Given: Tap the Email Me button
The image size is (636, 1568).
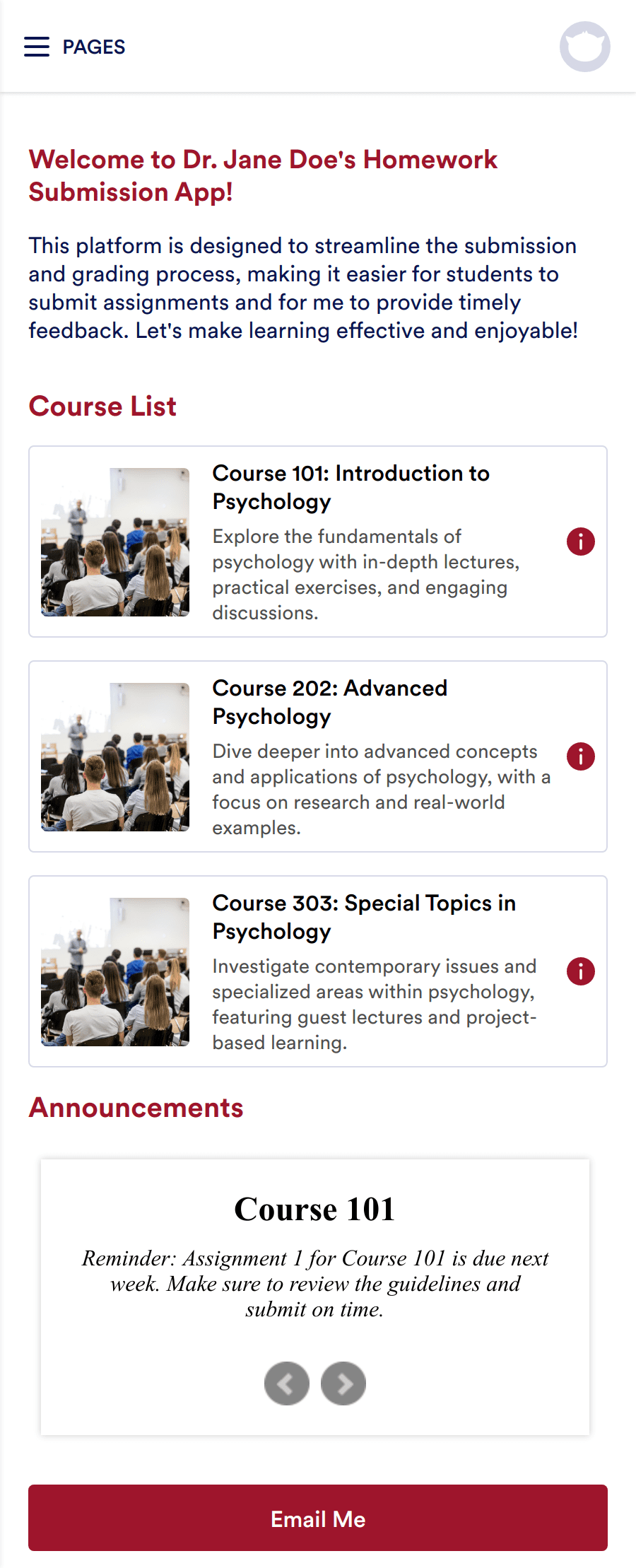Looking at the screenshot, I should (318, 1518).
